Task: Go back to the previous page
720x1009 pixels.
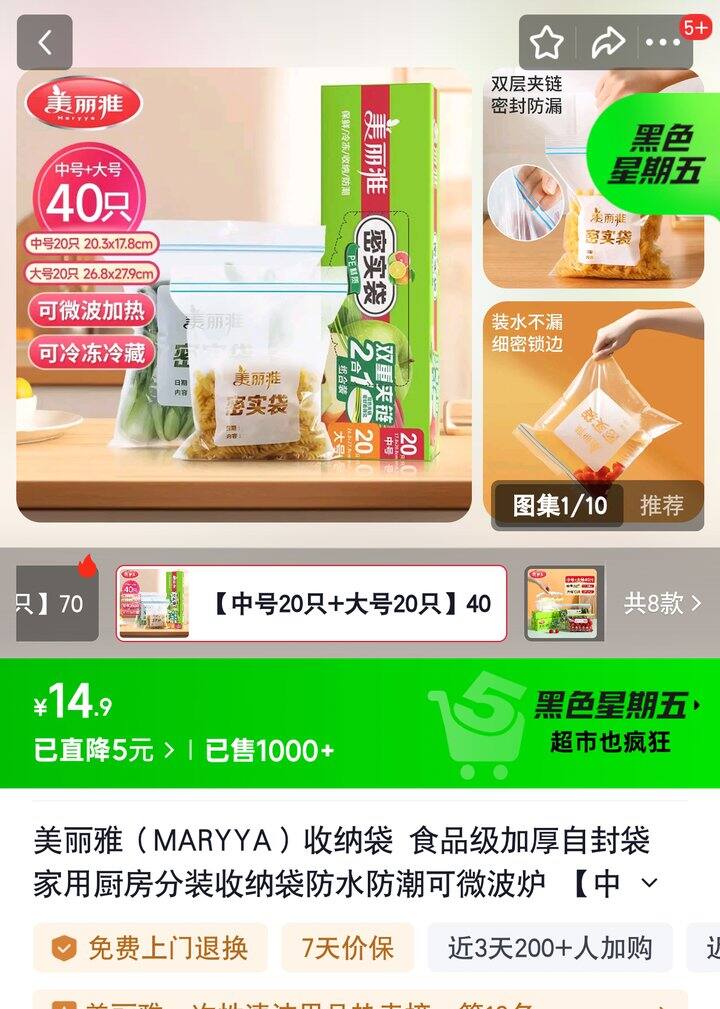Action: [44, 42]
